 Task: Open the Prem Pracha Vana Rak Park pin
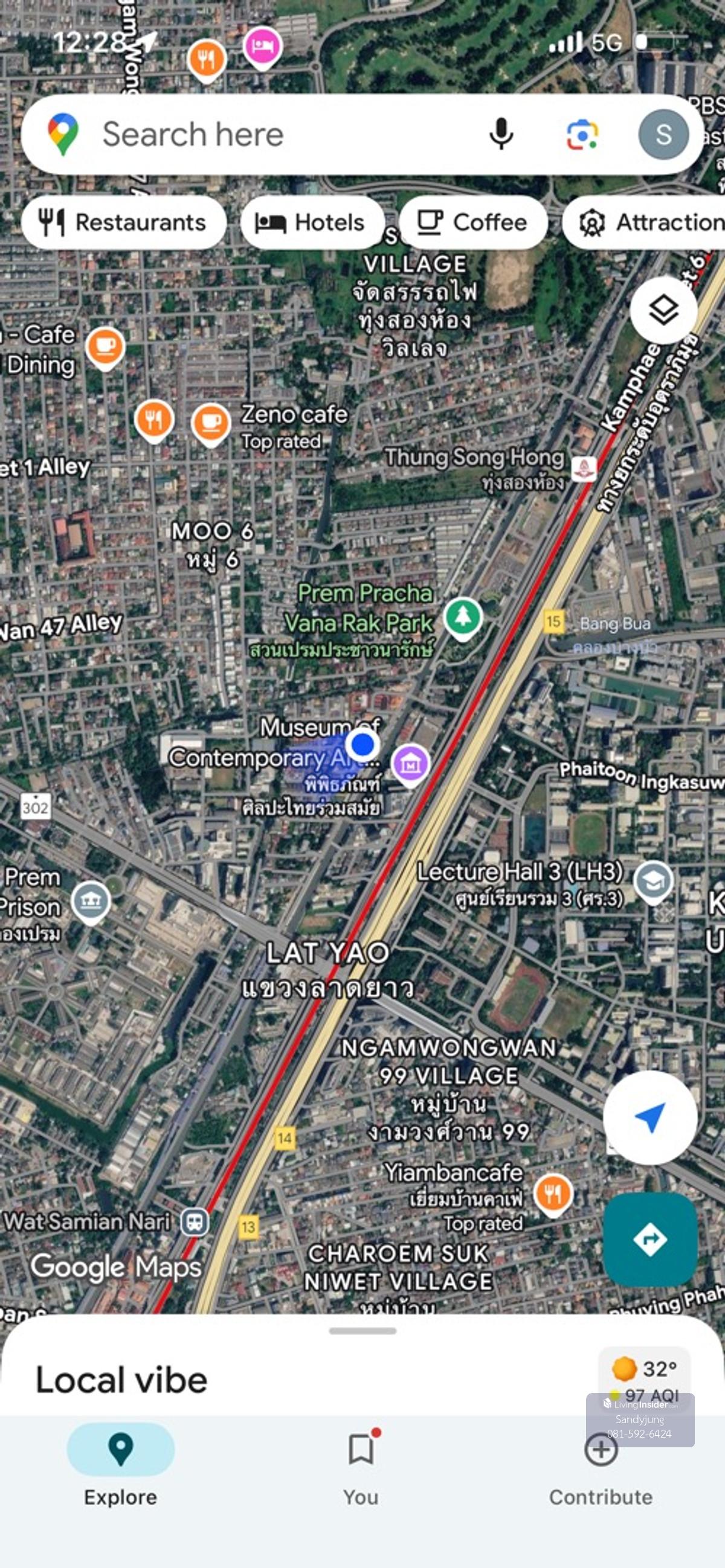[x=463, y=617]
